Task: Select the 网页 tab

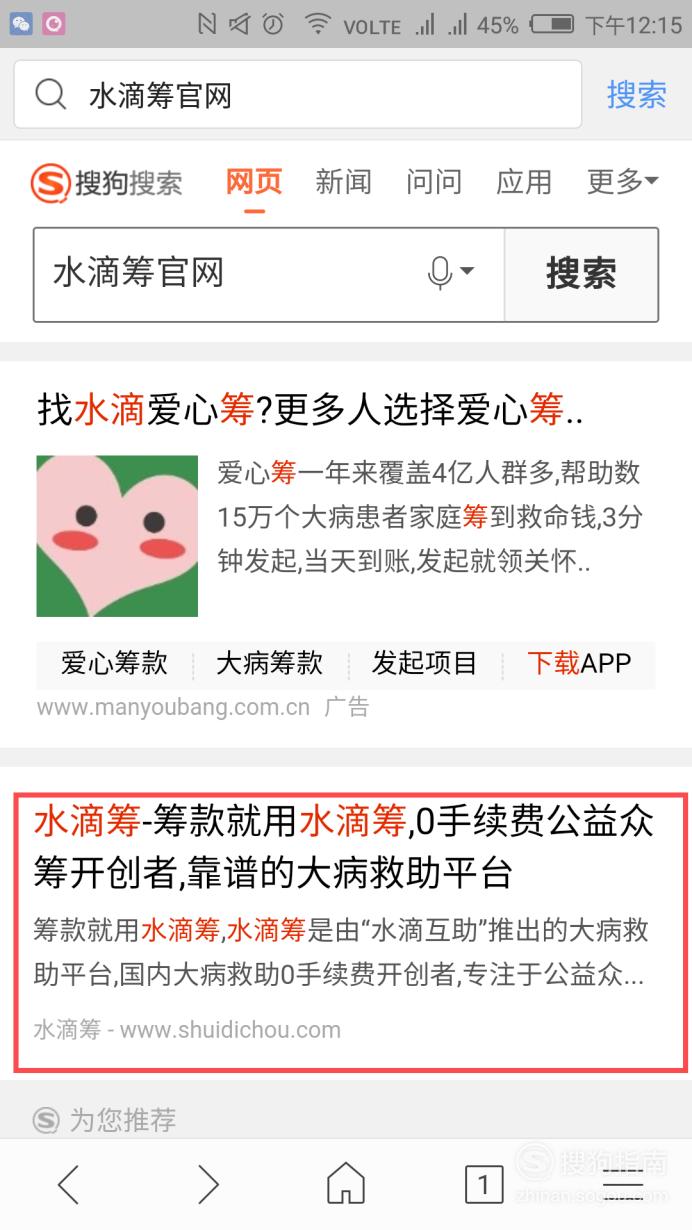Action: click(x=254, y=182)
